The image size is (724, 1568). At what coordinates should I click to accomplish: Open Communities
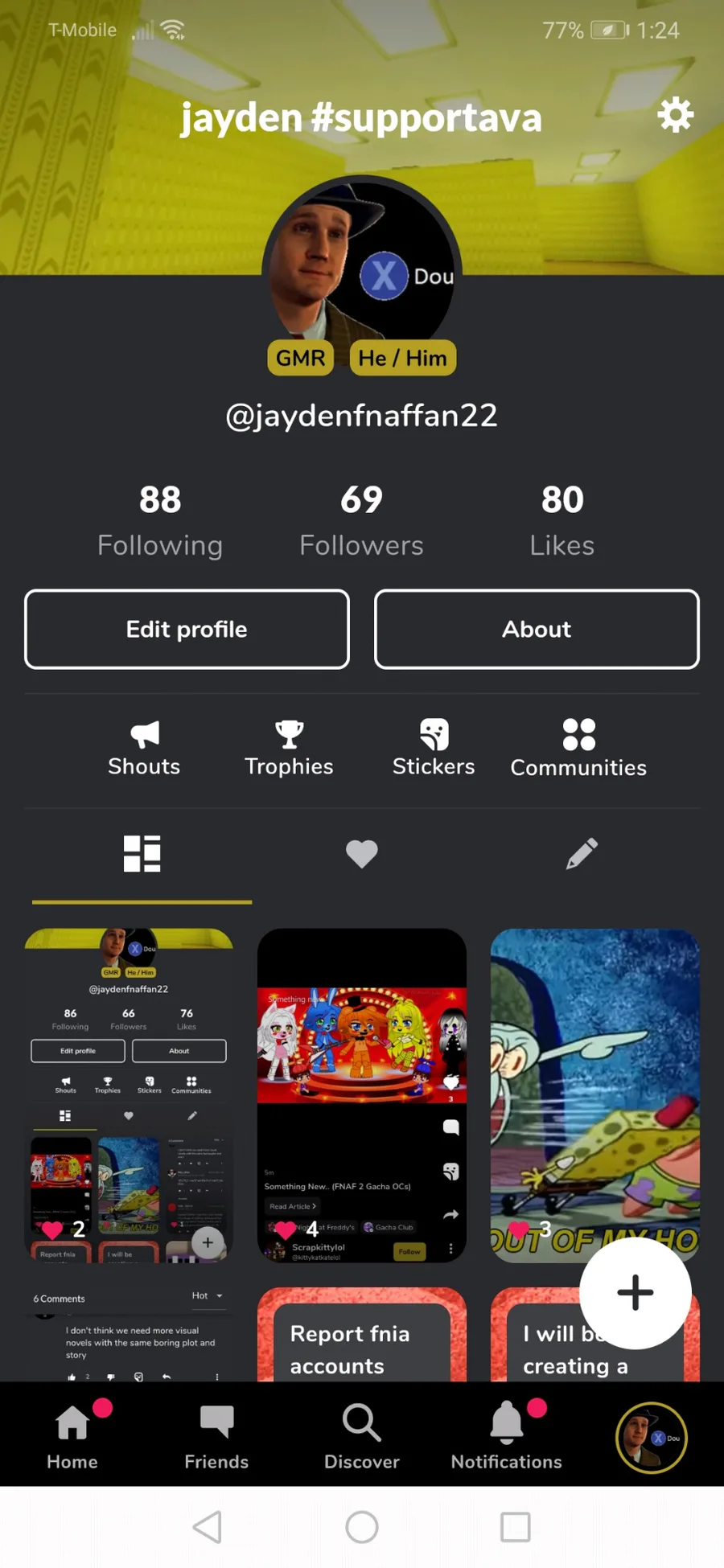pyautogui.click(x=578, y=749)
